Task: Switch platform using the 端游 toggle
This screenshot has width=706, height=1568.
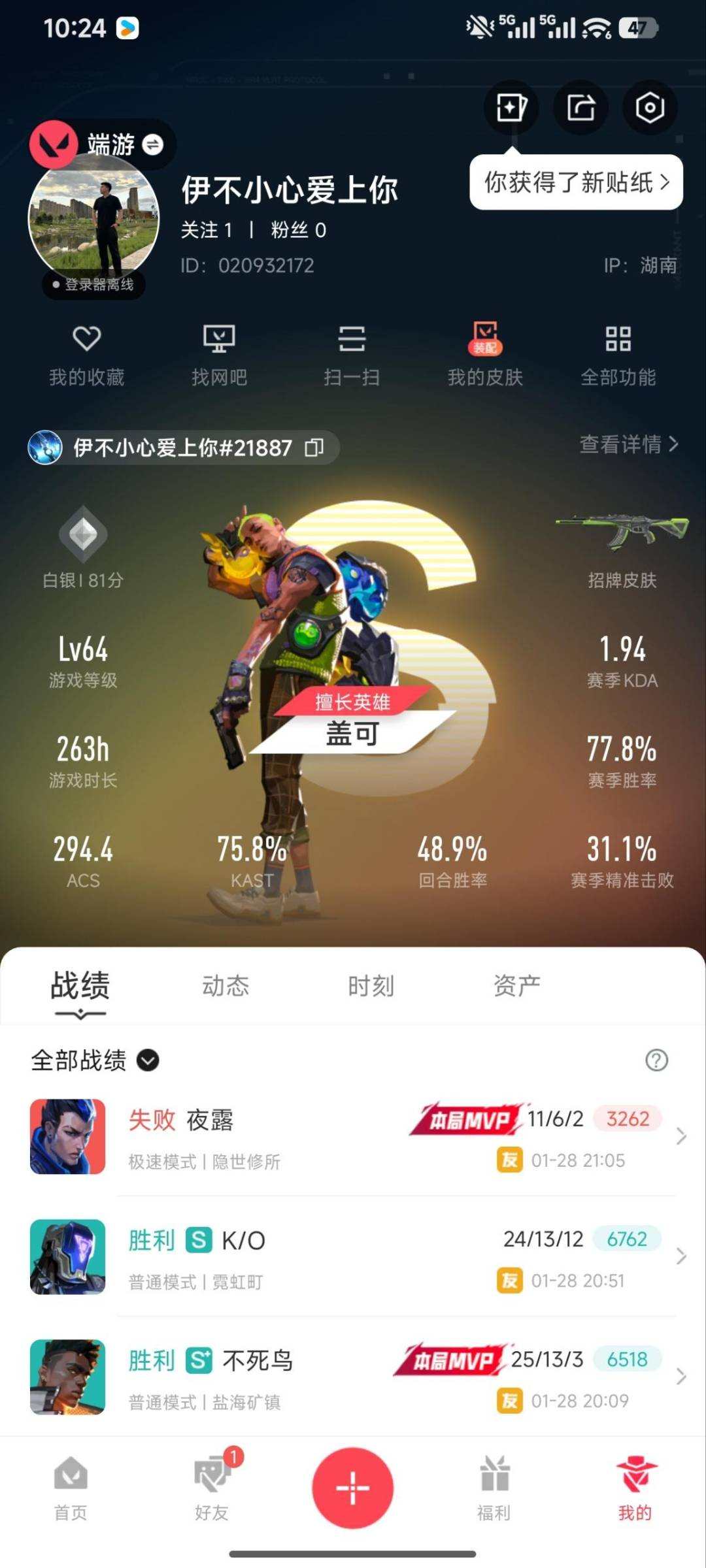Action: [118, 145]
